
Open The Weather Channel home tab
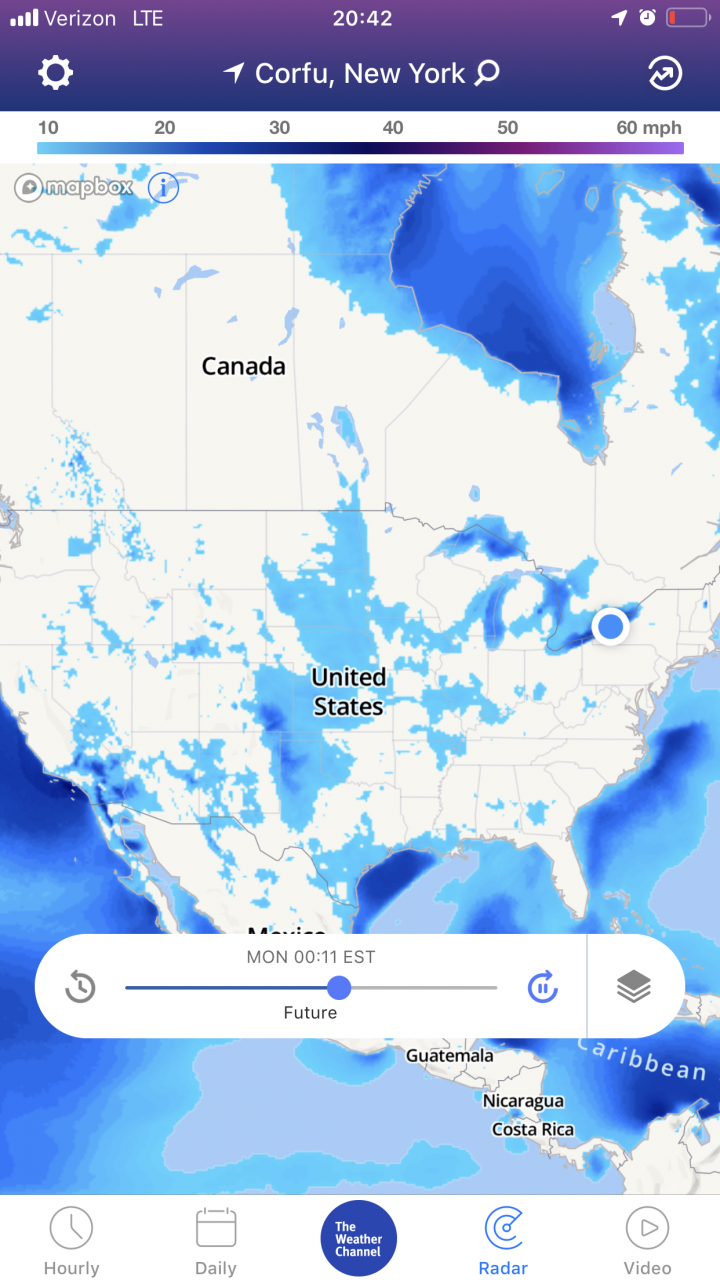point(359,1239)
